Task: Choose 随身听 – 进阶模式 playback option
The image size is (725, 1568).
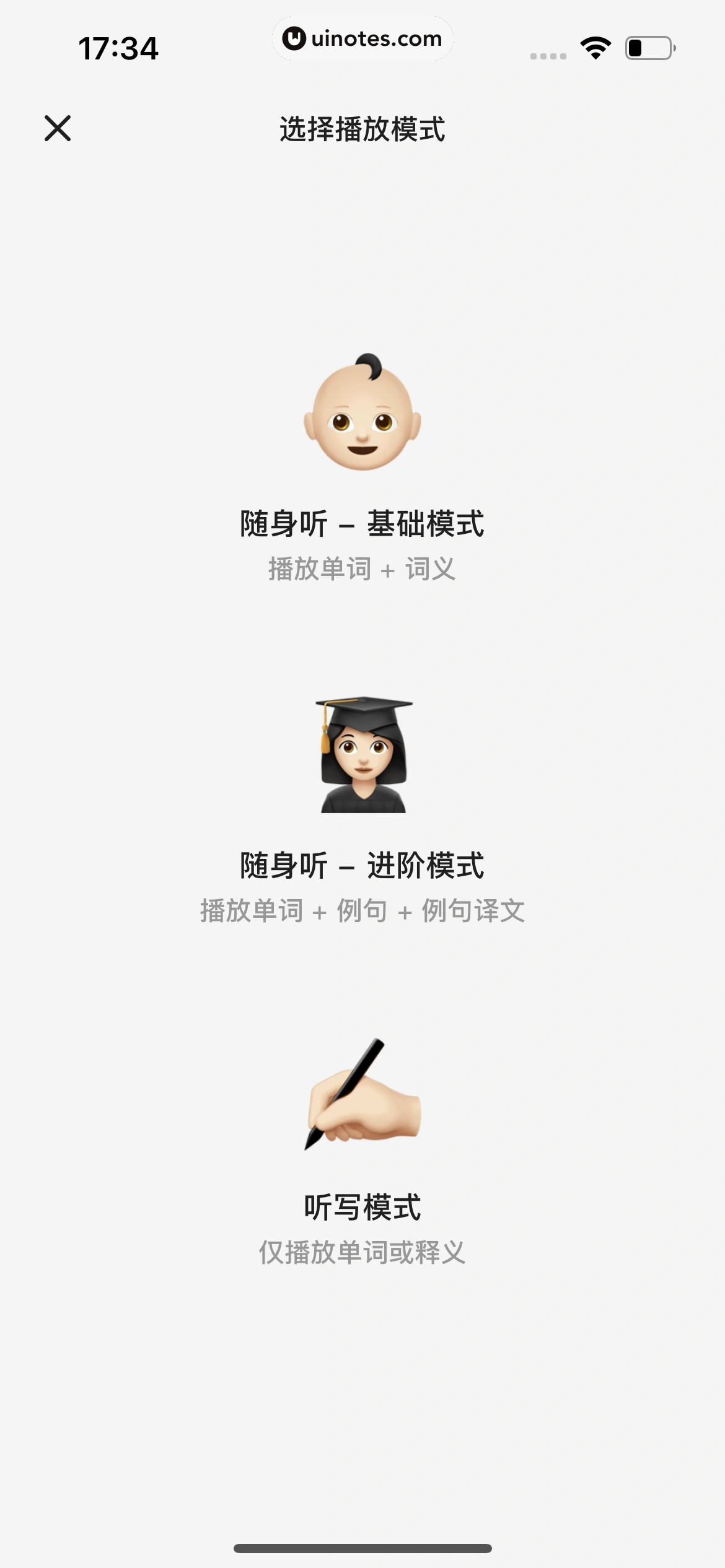Action: (362, 867)
